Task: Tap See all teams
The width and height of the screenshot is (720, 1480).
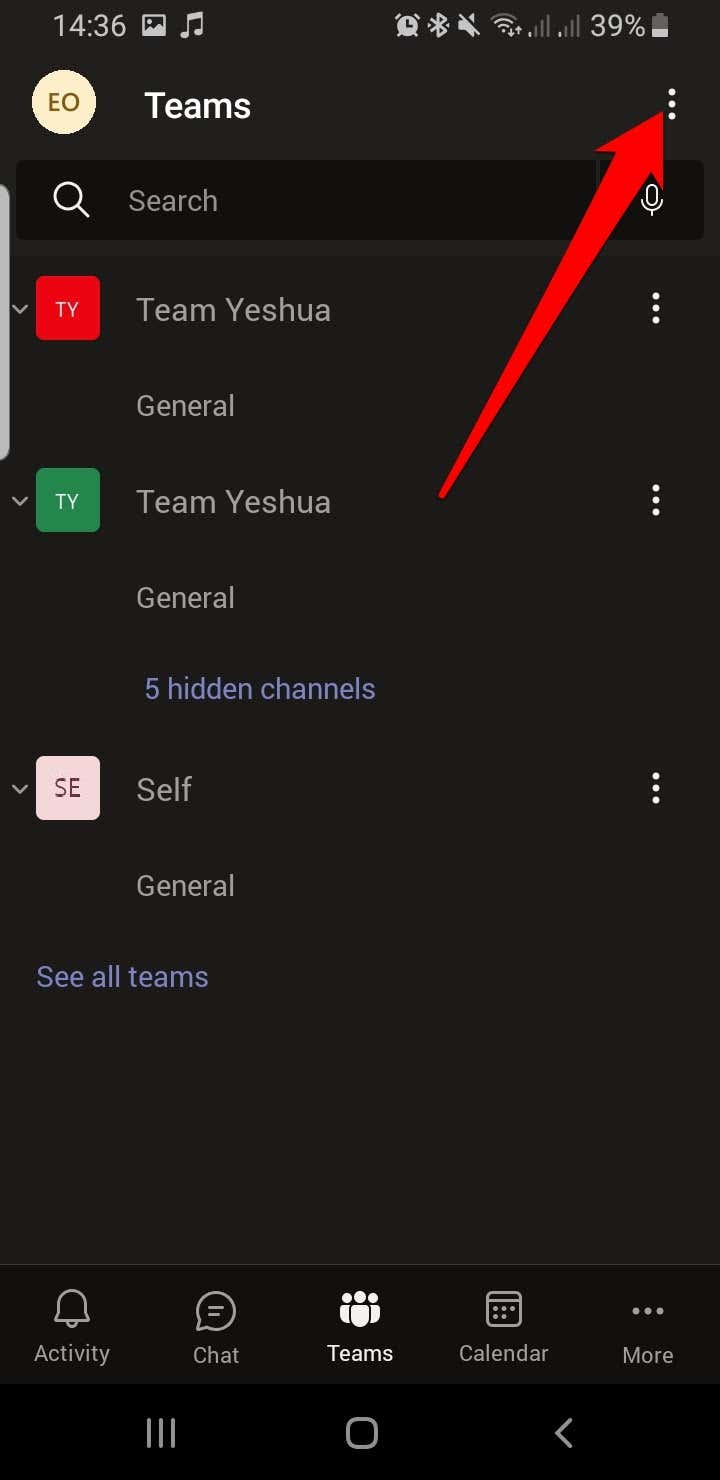Action: [122, 977]
